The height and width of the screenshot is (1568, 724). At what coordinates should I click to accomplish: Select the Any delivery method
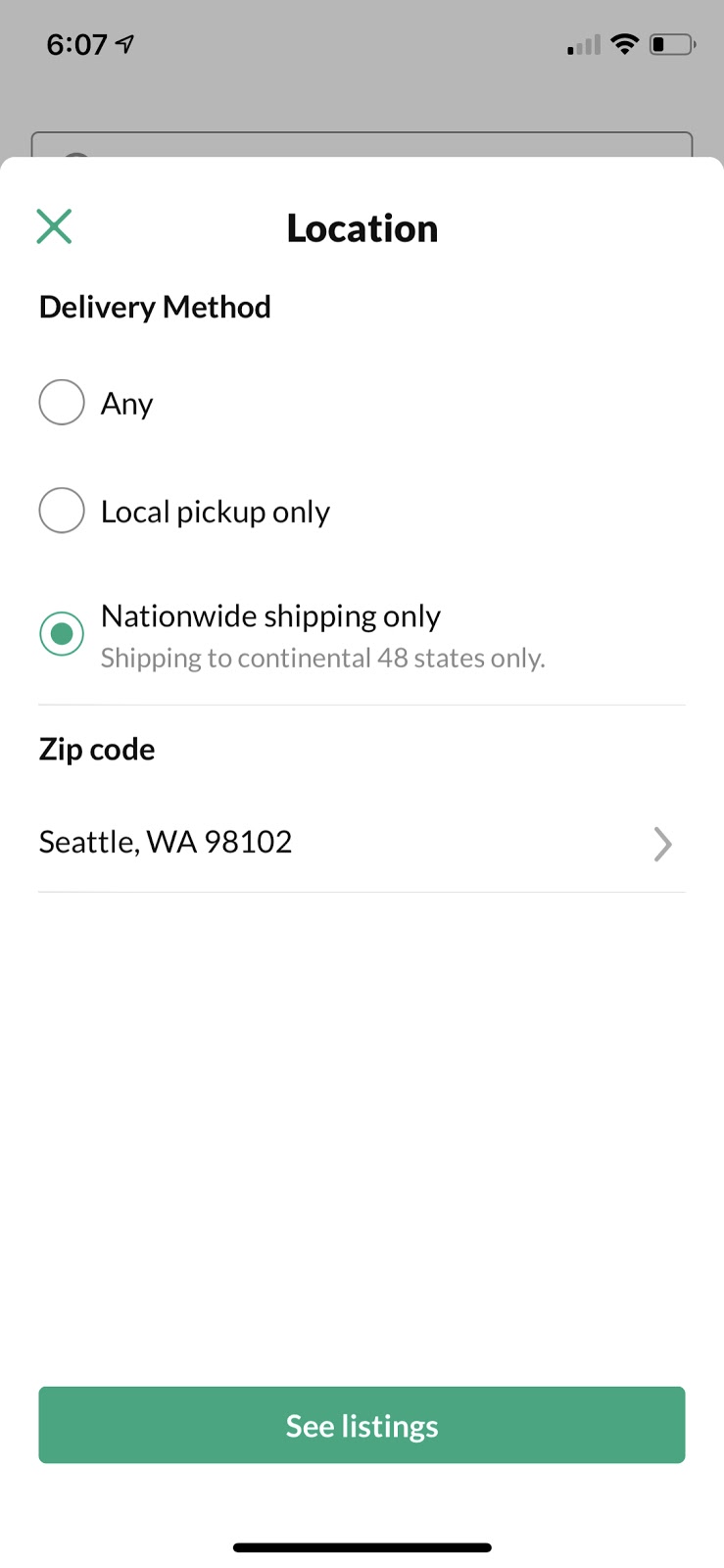tap(62, 403)
